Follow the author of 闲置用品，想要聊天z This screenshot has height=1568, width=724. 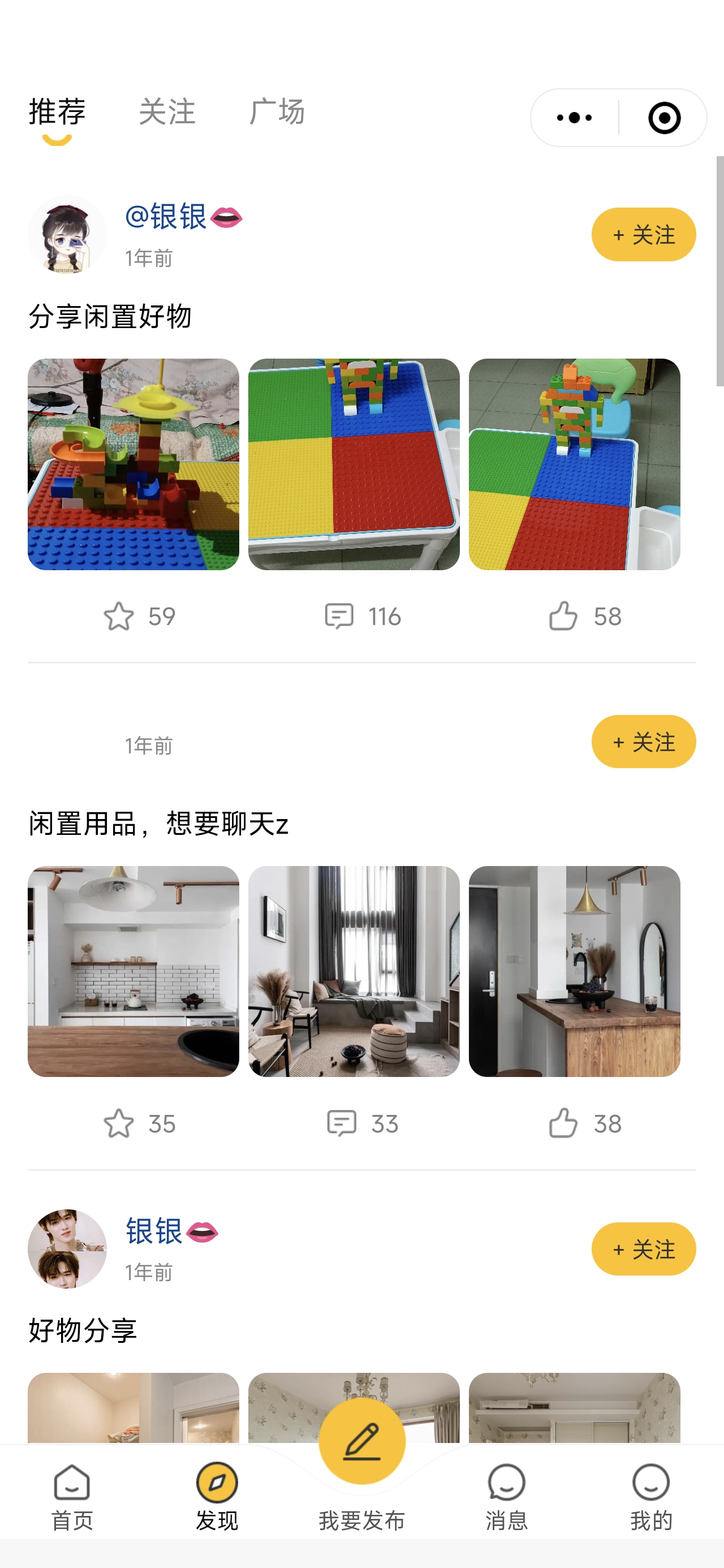(643, 742)
